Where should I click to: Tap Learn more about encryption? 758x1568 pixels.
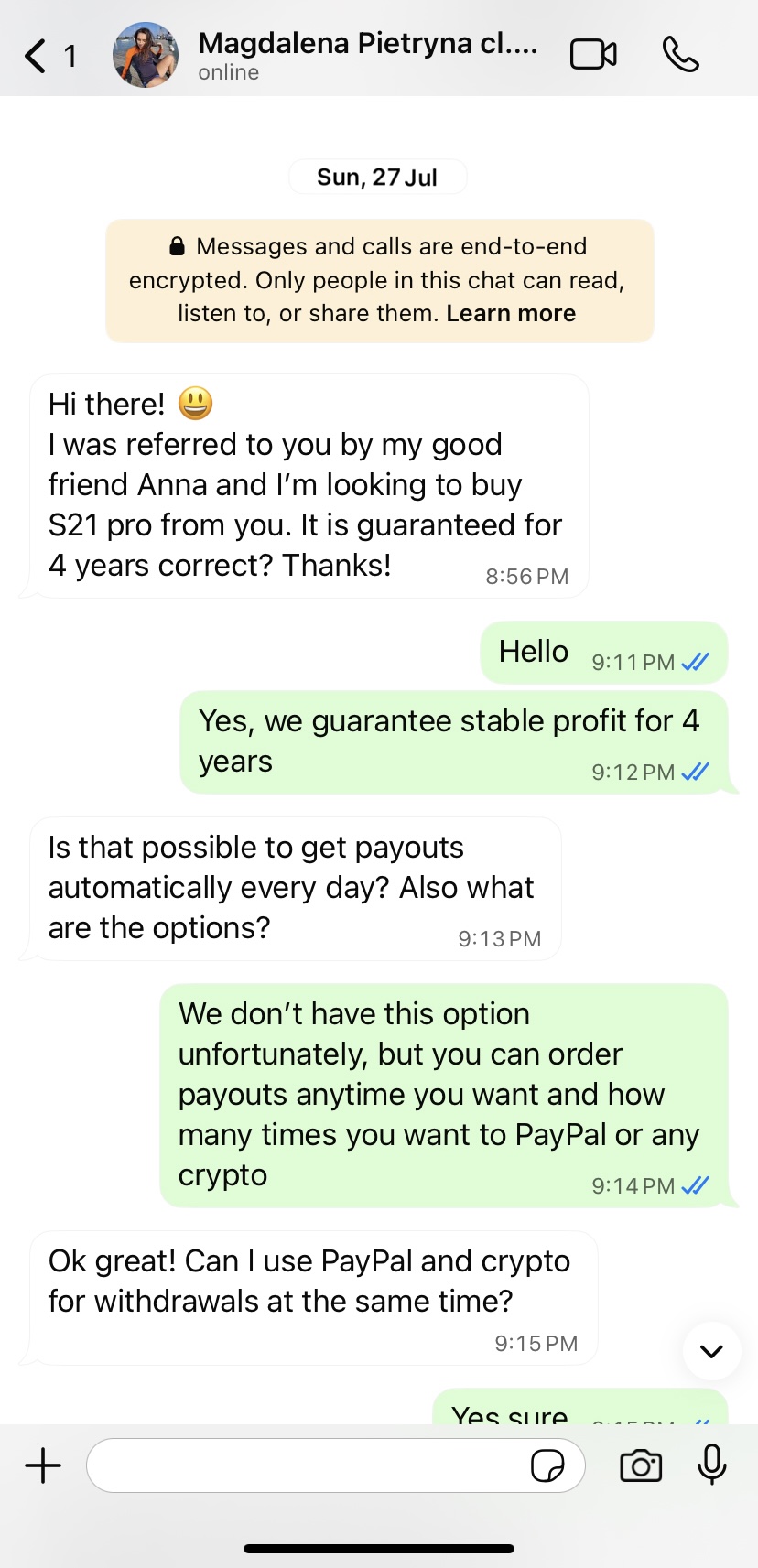tap(511, 314)
